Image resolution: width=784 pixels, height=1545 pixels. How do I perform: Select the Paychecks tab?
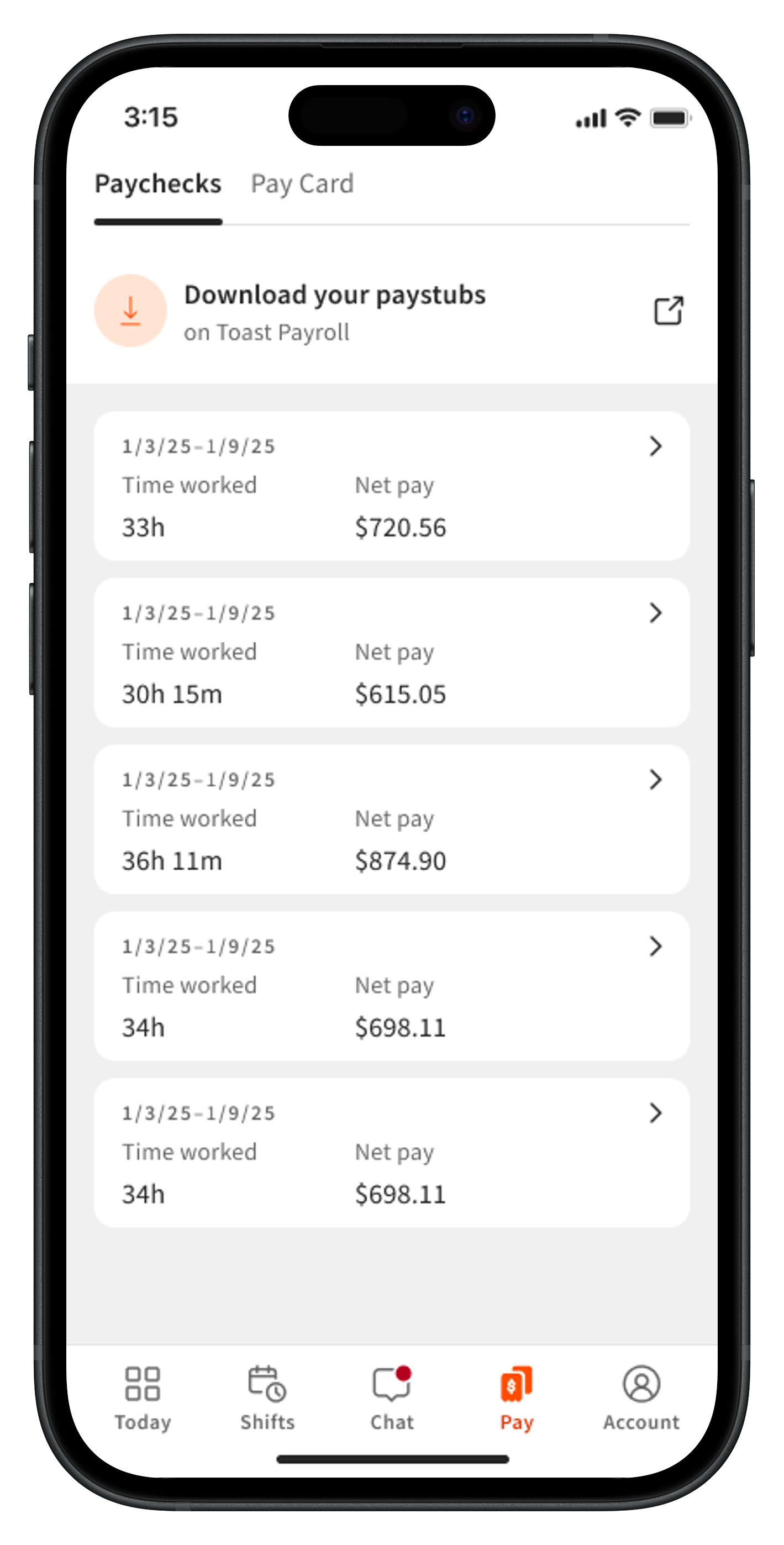(159, 183)
